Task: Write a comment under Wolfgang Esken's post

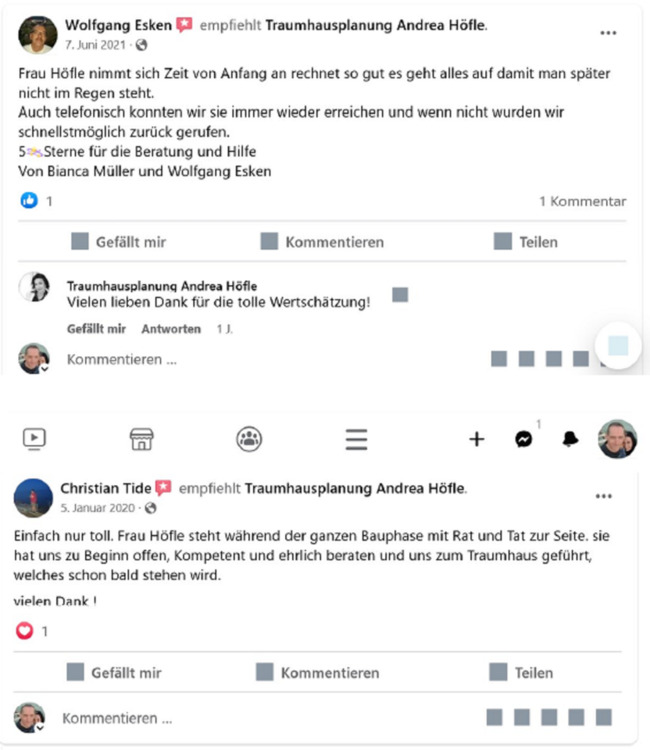Action: [x=121, y=359]
